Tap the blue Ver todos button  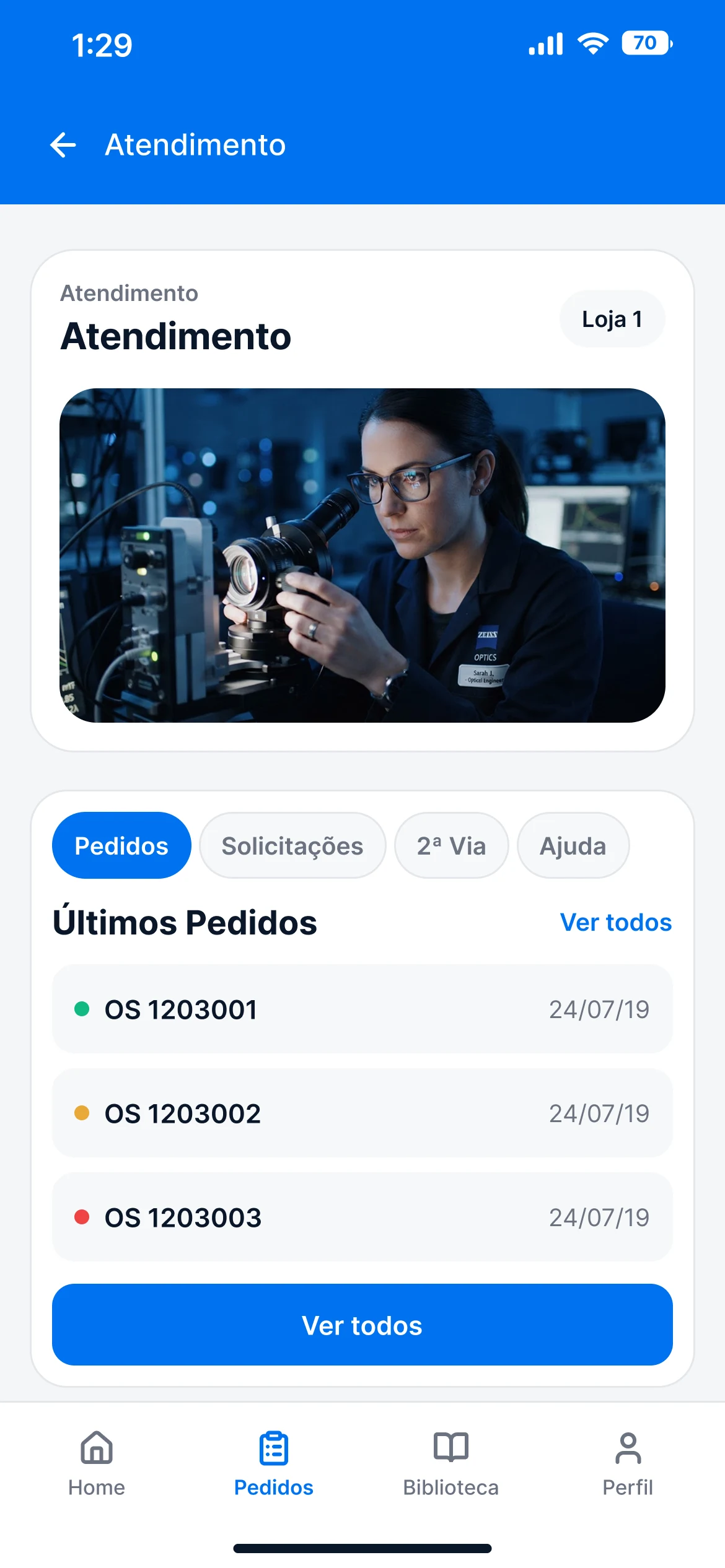[362, 1325]
